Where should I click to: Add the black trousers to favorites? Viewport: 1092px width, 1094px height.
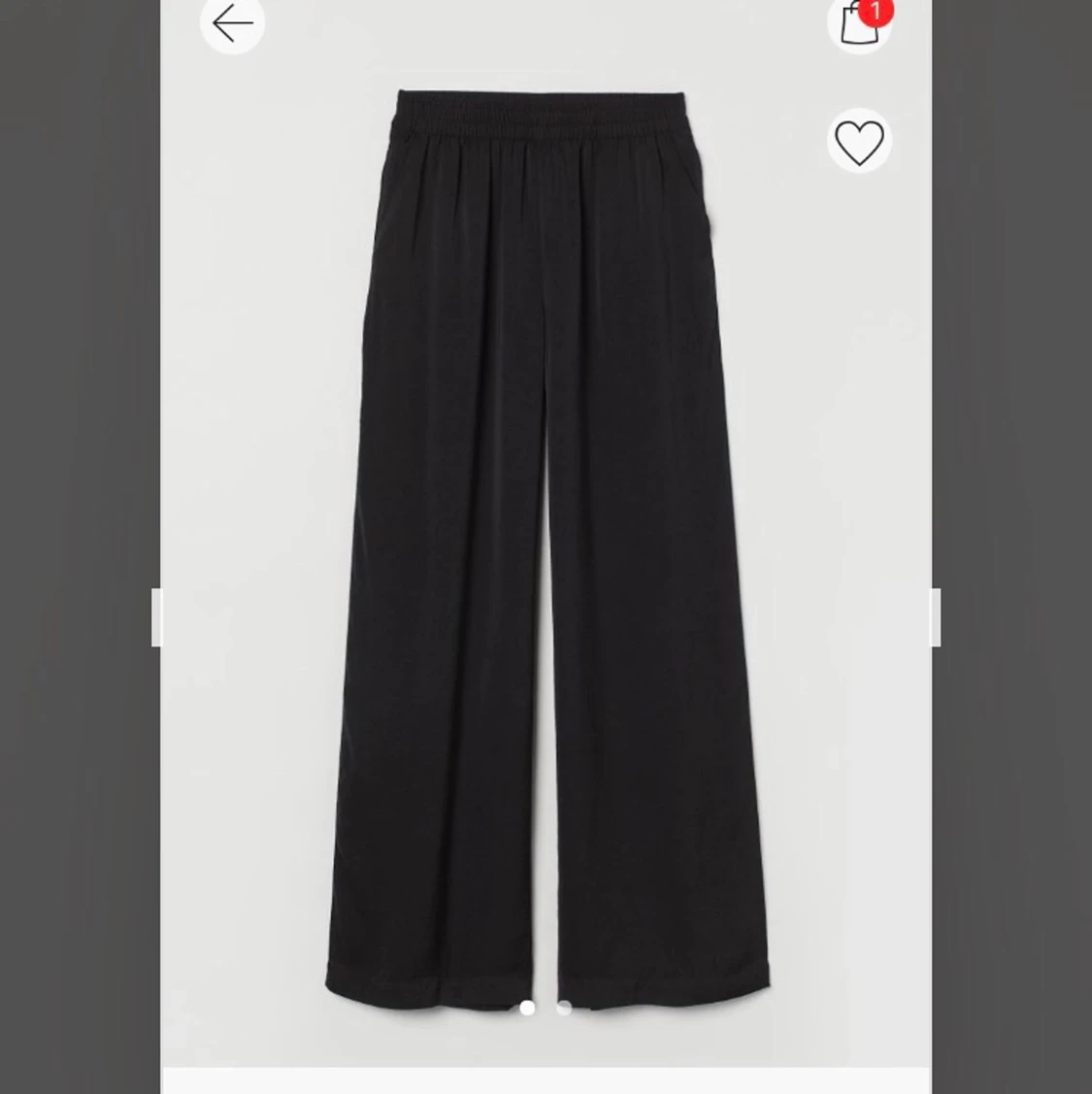[859, 142]
